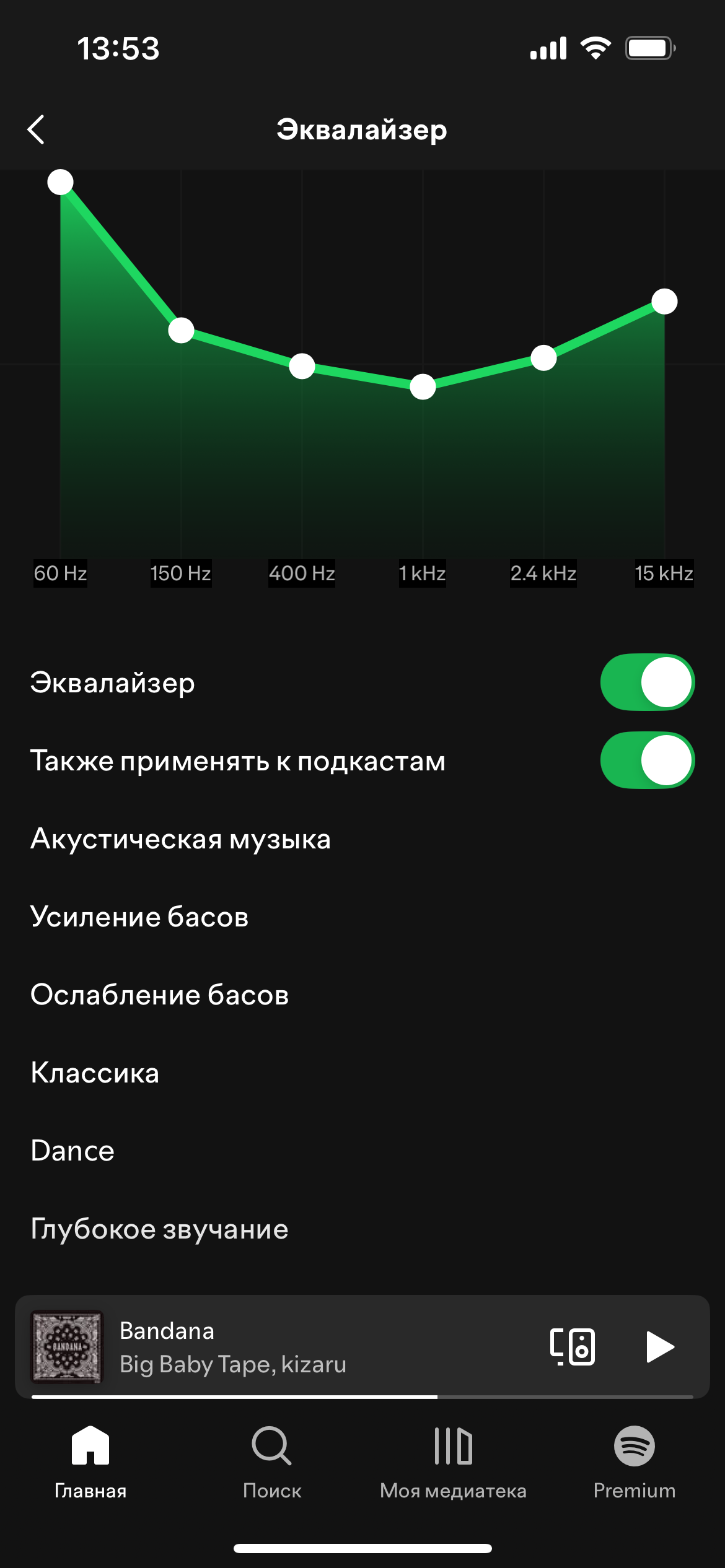
Task: Tap the 1 kHz equalizer band point
Action: pyautogui.click(x=423, y=387)
